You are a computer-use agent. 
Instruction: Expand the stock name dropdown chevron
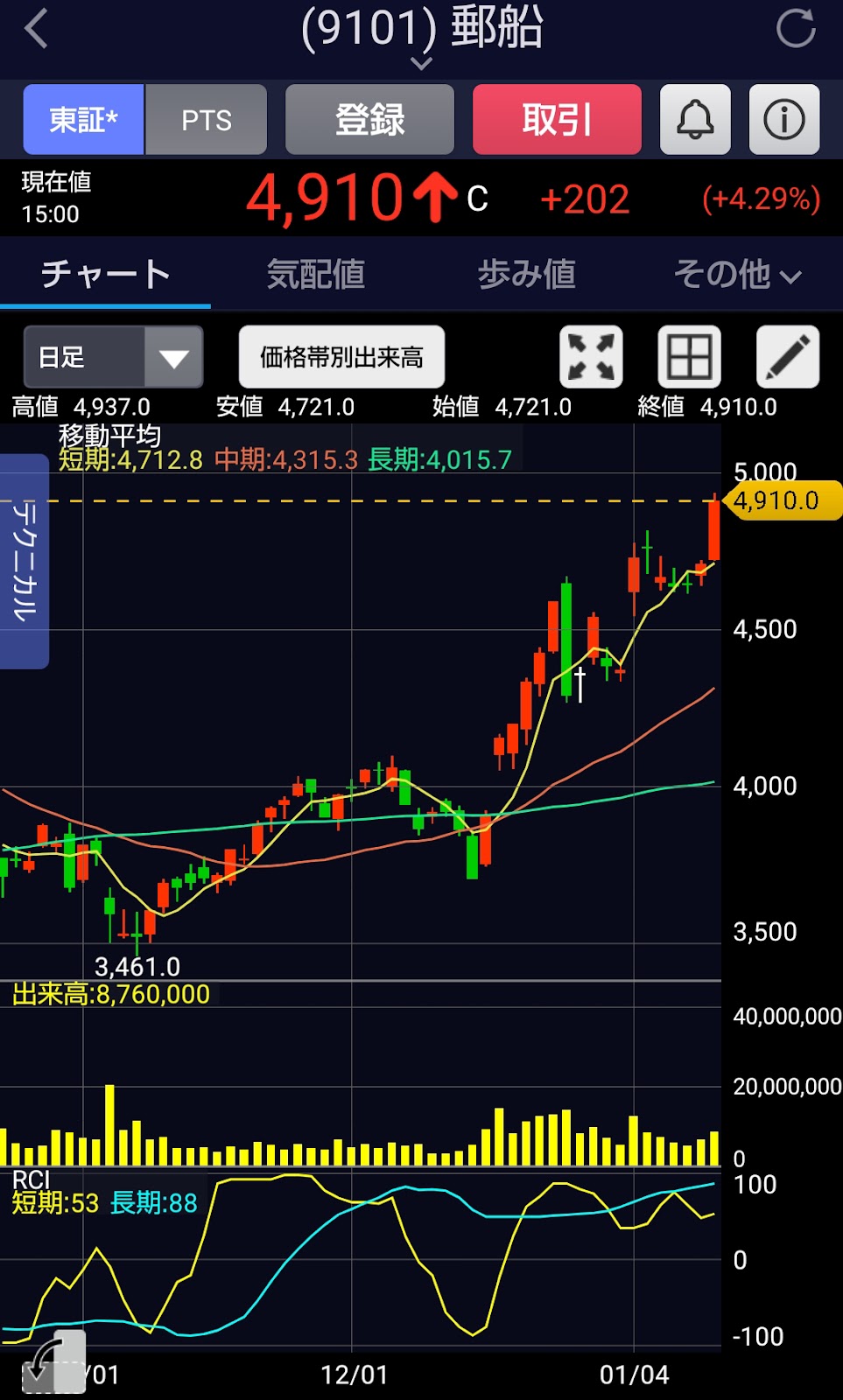(x=421, y=63)
